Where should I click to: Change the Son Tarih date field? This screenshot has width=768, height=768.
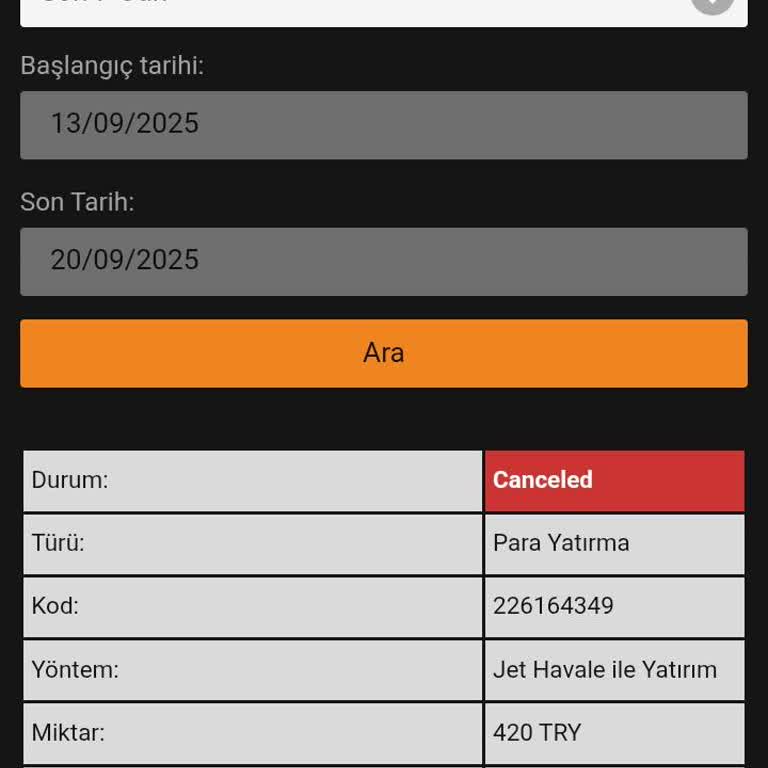coord(383,261)
